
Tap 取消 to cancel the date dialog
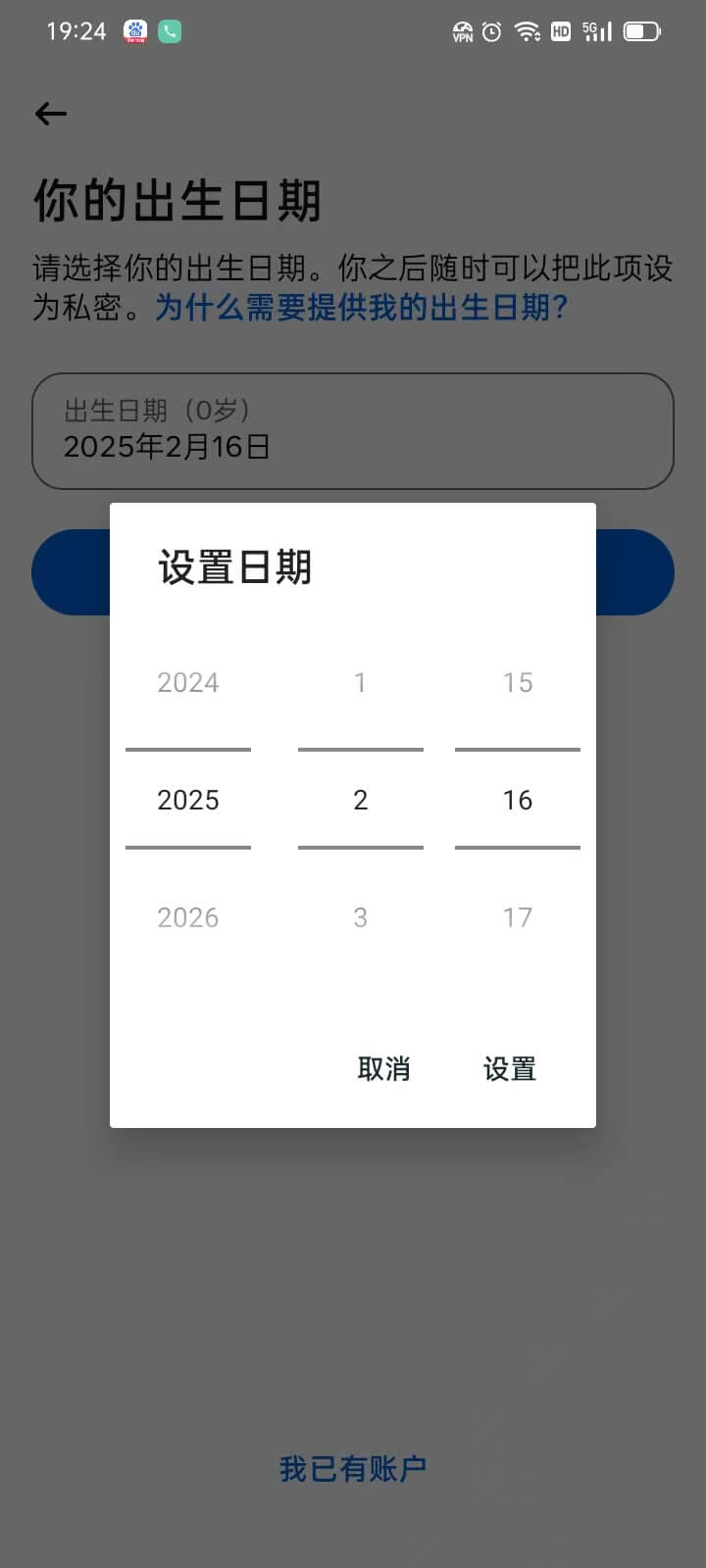[x=384, y=1068]
